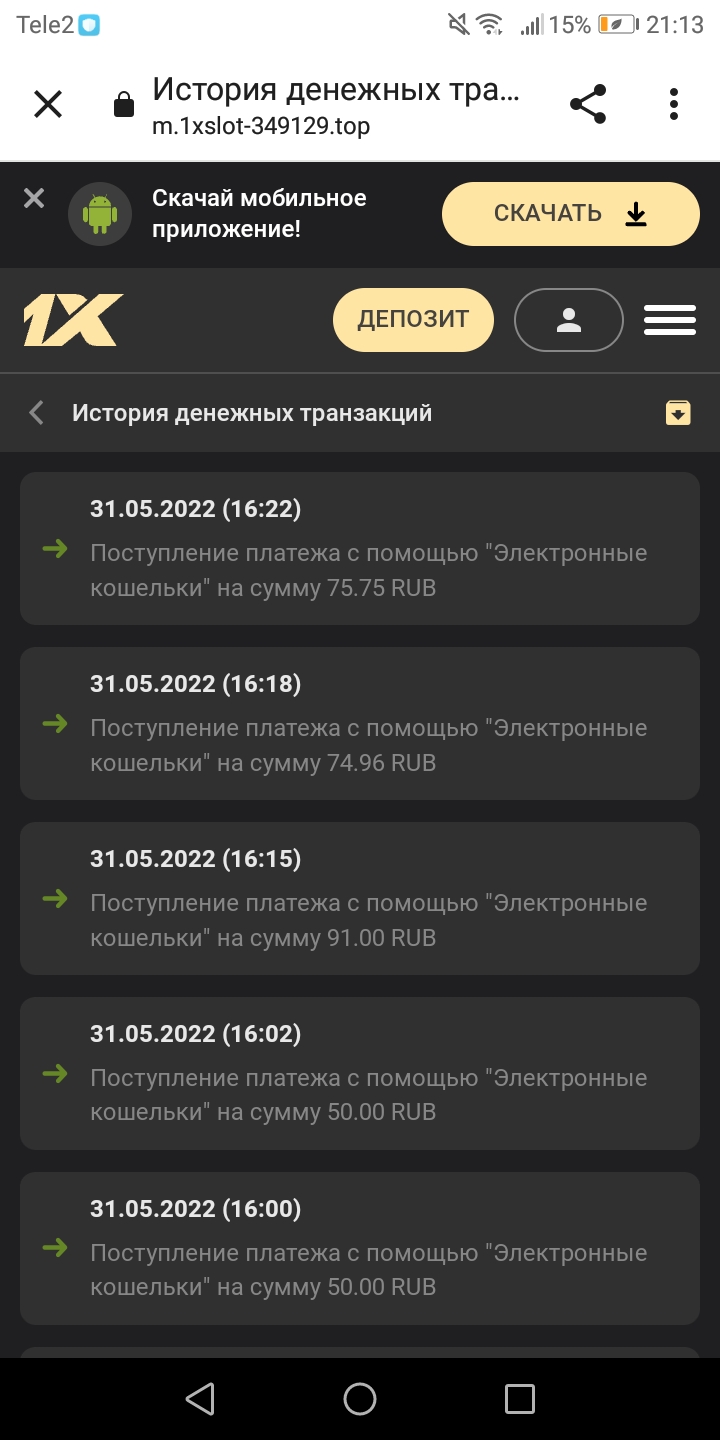Share this page via share icon
Screen dimensions: 720x1440
coord(588,104)
